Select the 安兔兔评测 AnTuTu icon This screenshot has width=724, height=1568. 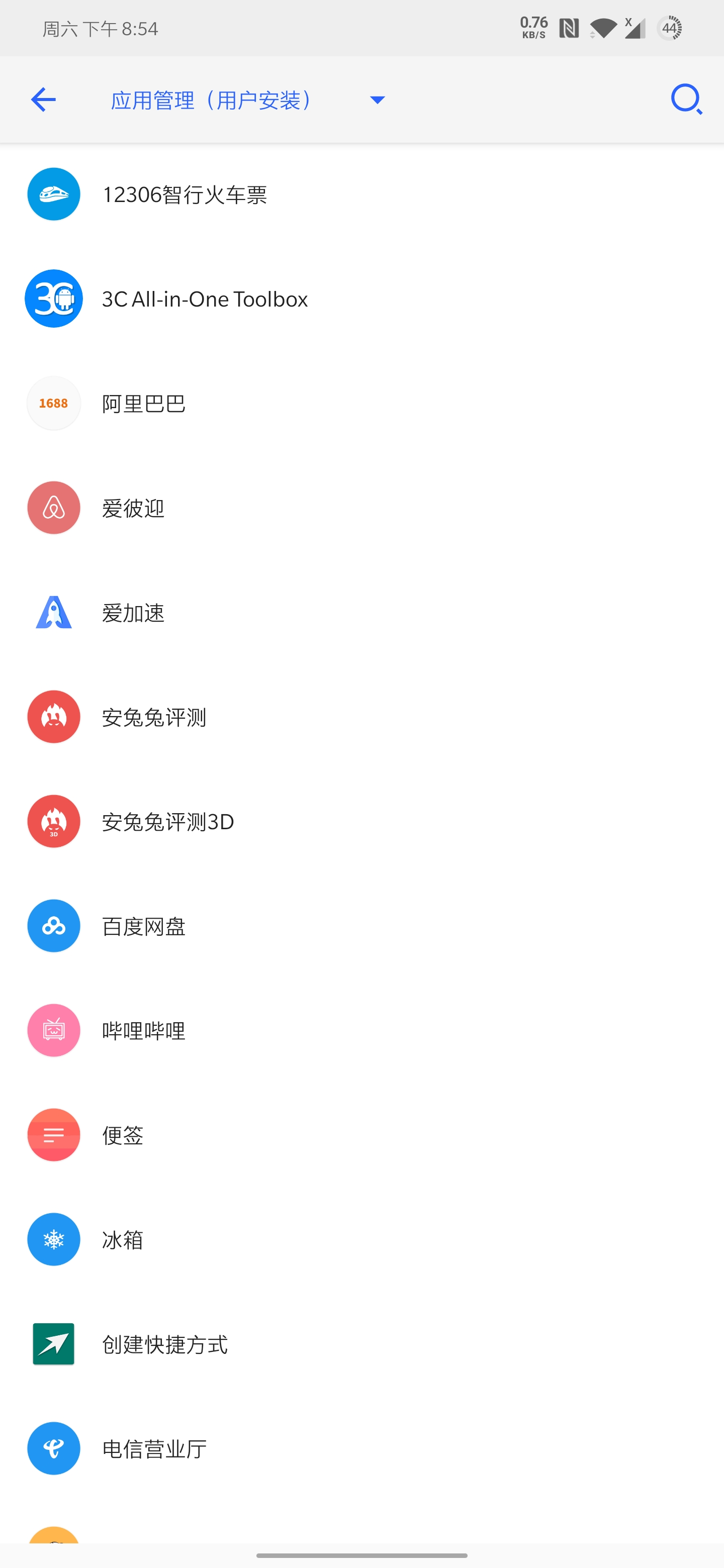(x=54, y=717)
